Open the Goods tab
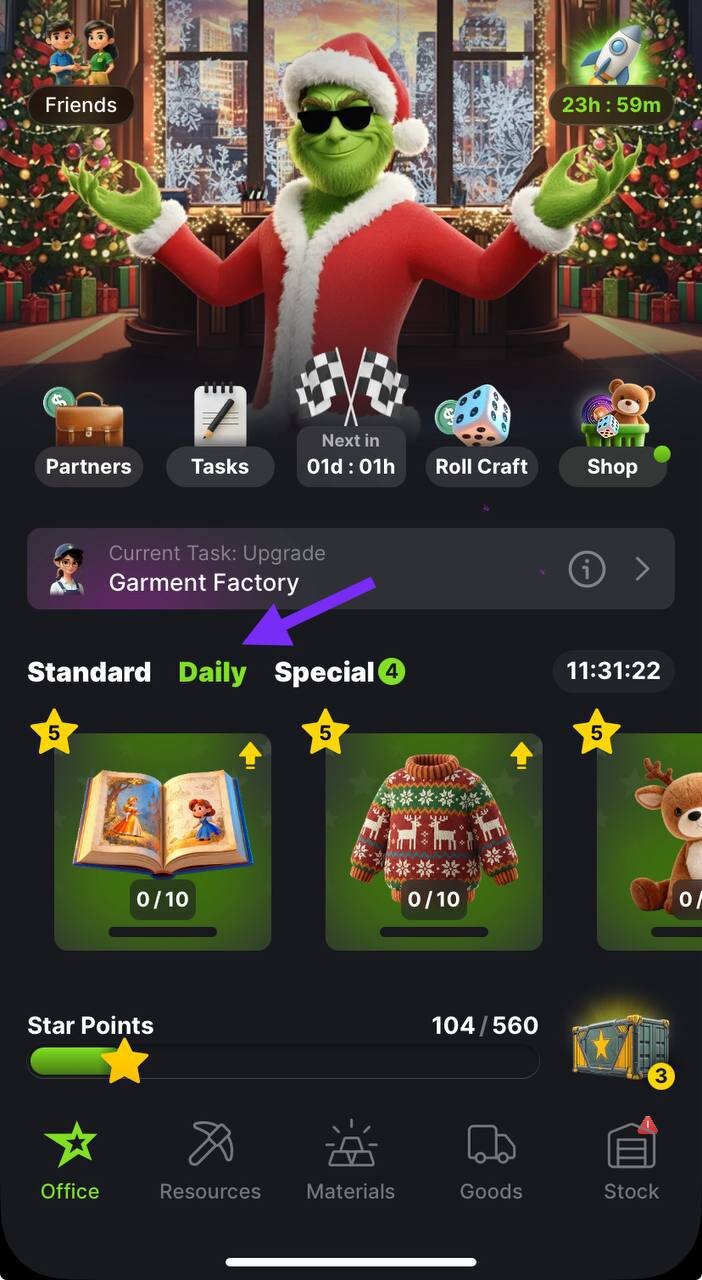Screen dimensions: 702x1280 [491, 1162]
